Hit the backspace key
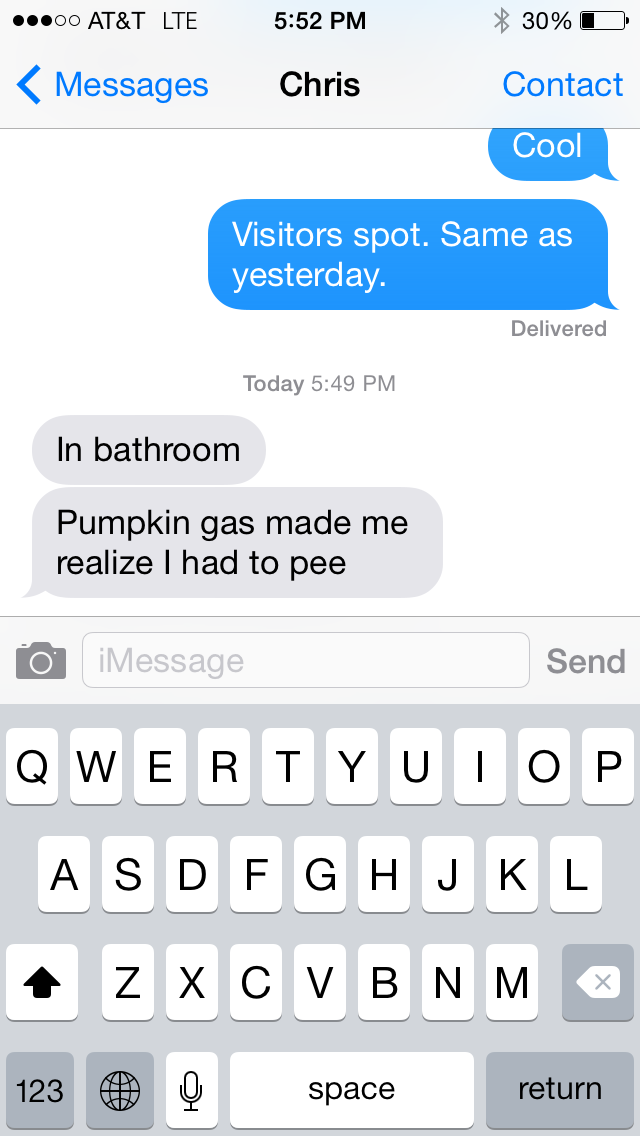The image size is (640, 1136). pyautogui.click(x=598, y=983)
